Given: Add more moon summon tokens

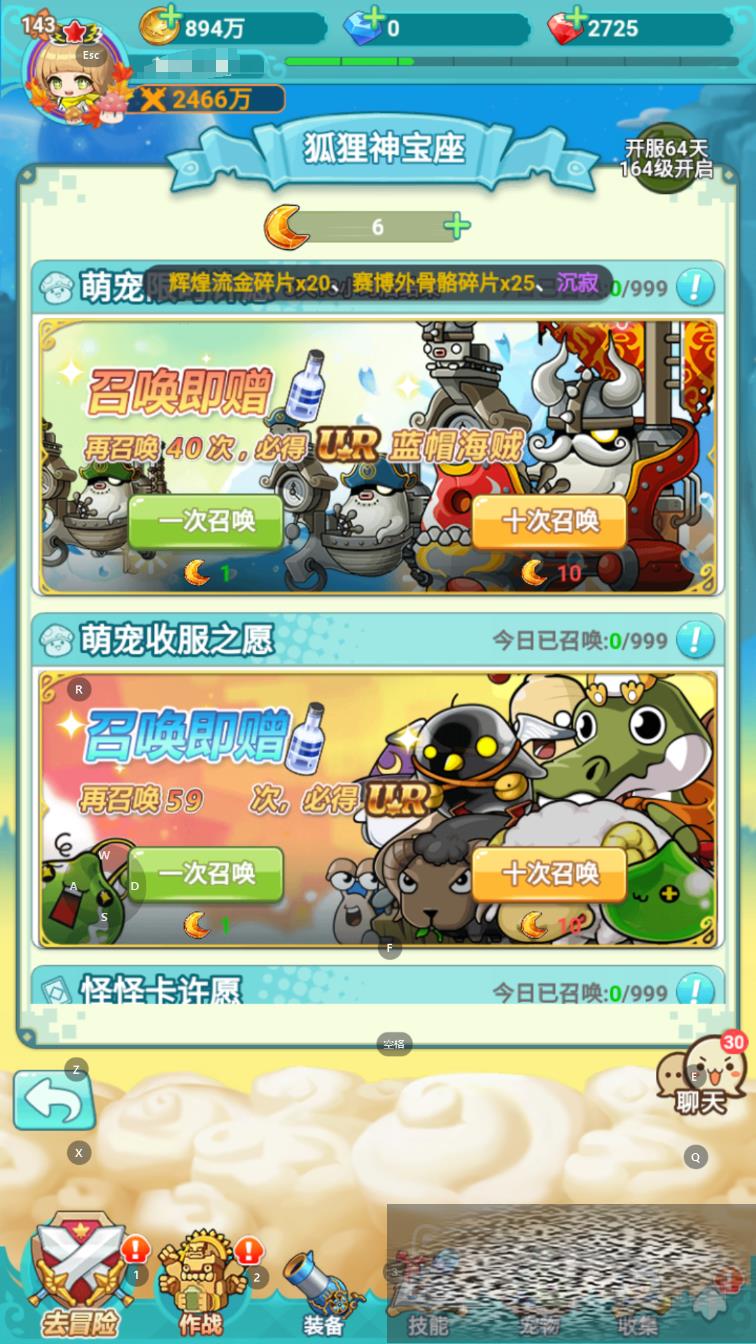Looking at the screenshot, I should tap(457, 226).
